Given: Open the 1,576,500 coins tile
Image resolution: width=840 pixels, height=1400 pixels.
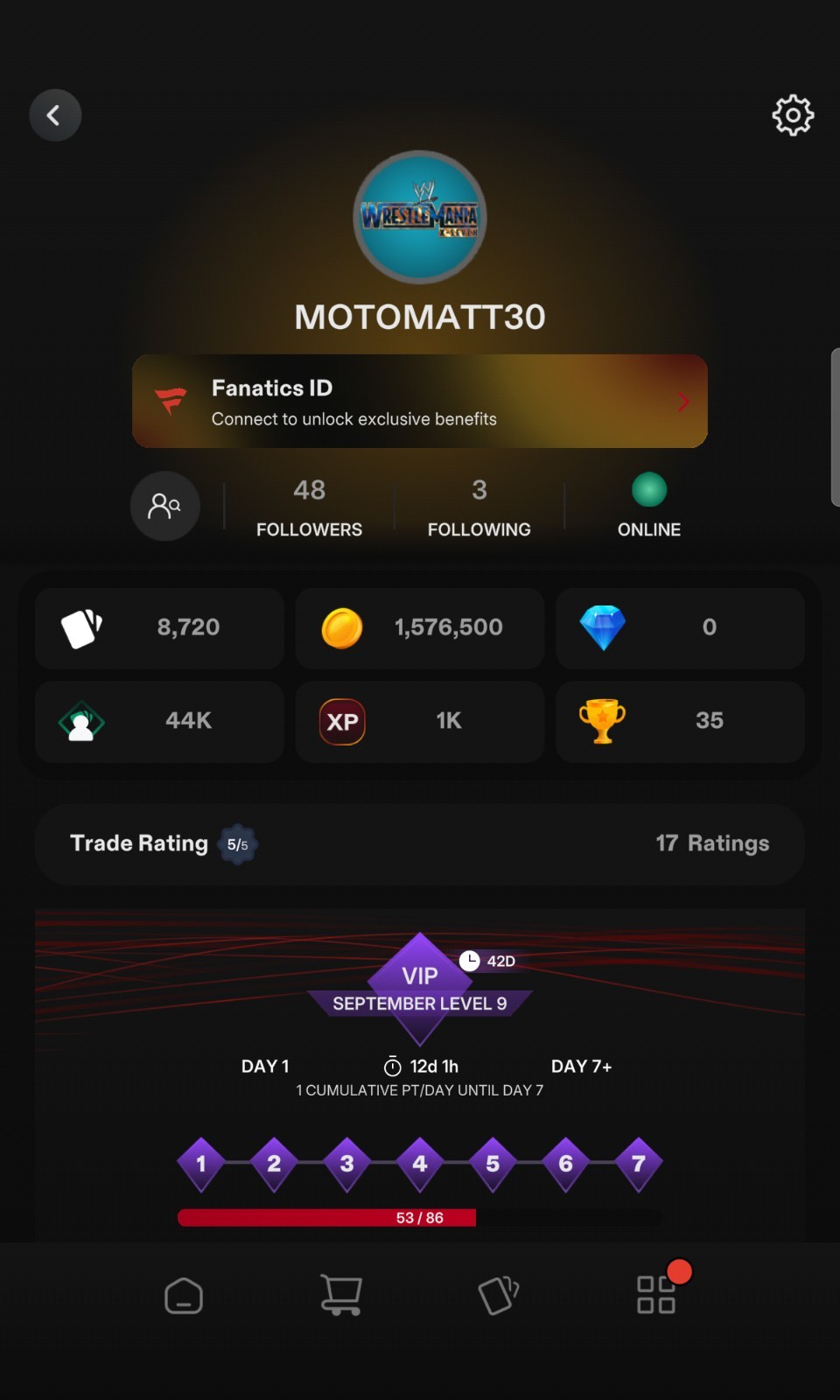Looking at the screenshot, I should [420, 627].
